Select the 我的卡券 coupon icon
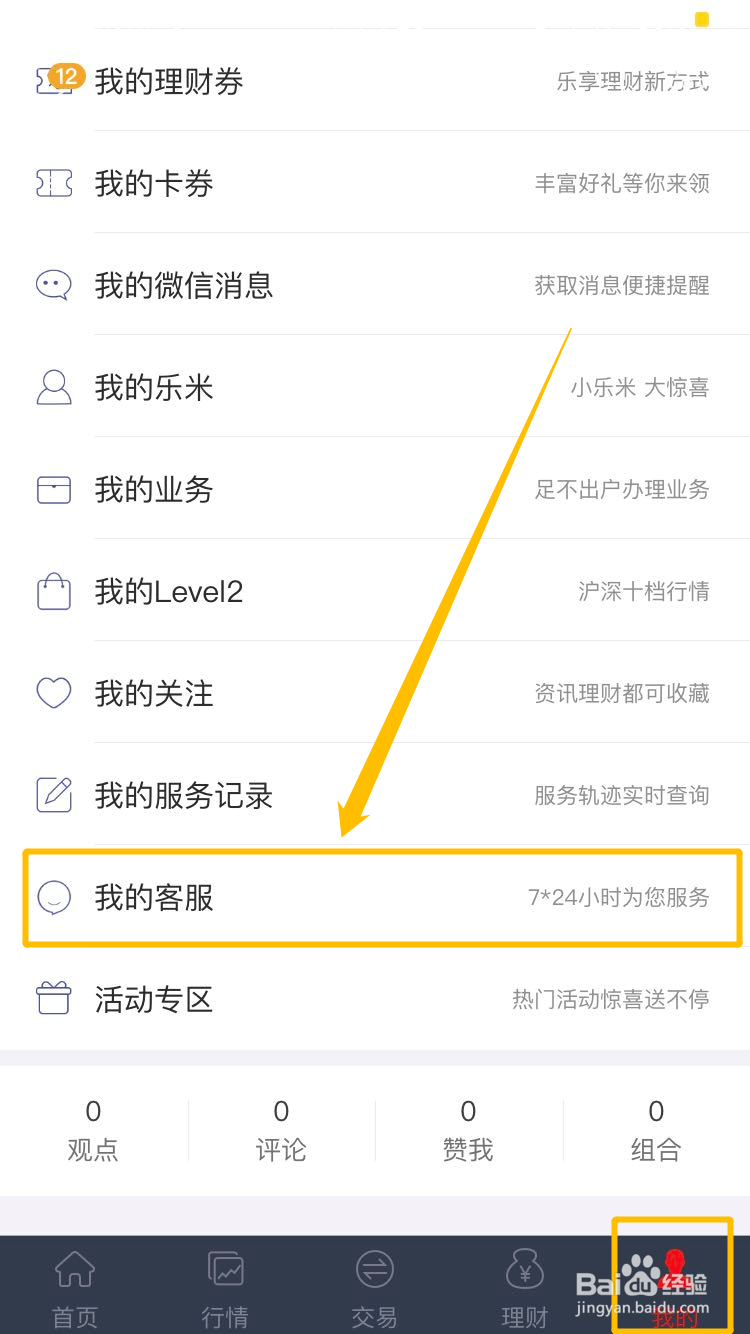This screenshot has height=1334, width=750. (x=53, y=182)
